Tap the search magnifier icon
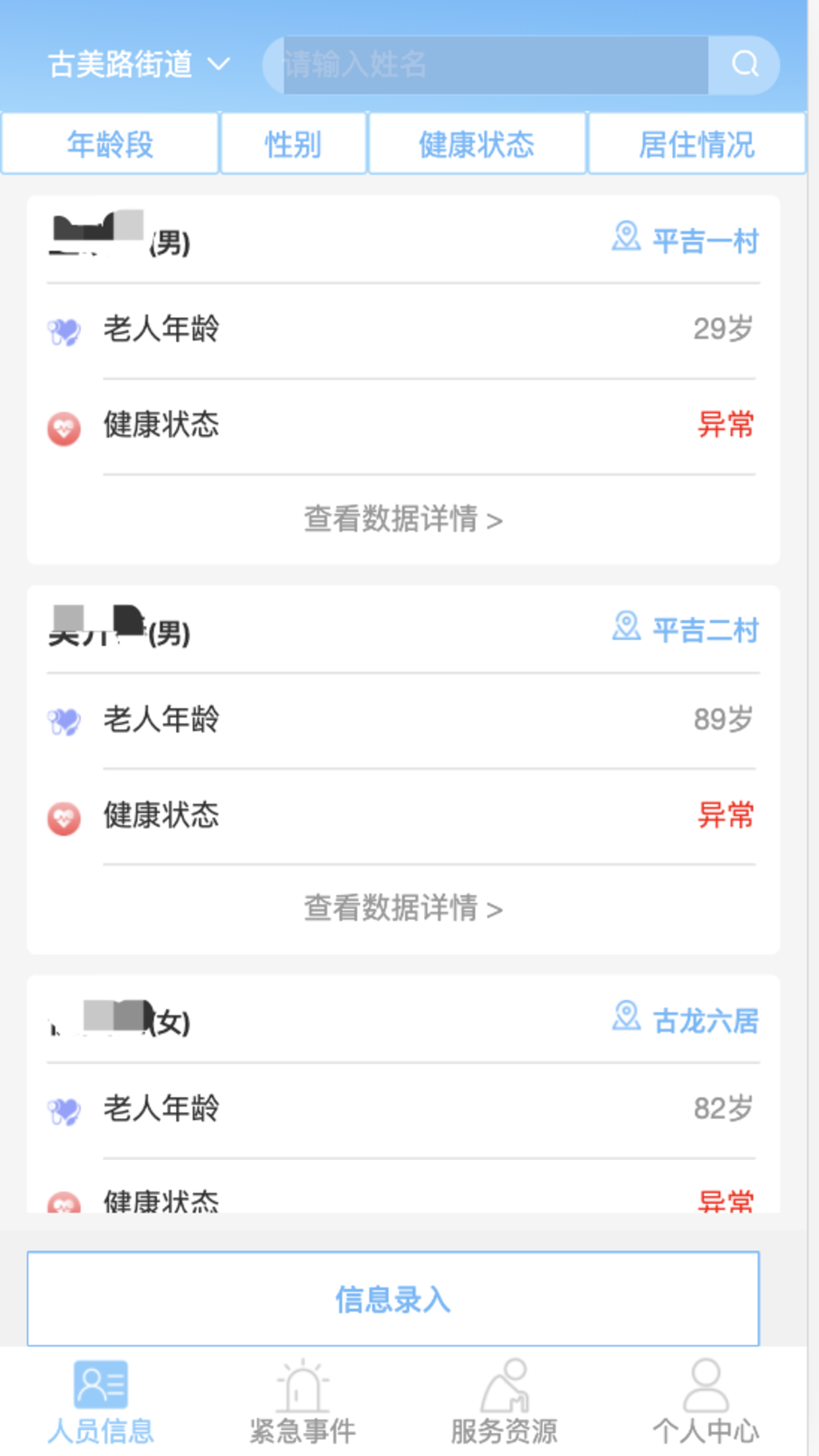The width and height of the screenshot is (819, 1456). 745,65
